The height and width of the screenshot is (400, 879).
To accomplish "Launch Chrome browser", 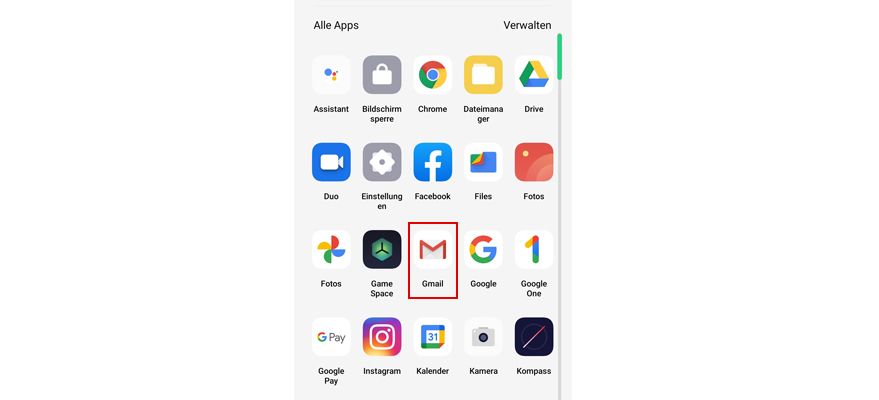I will 432,76.
